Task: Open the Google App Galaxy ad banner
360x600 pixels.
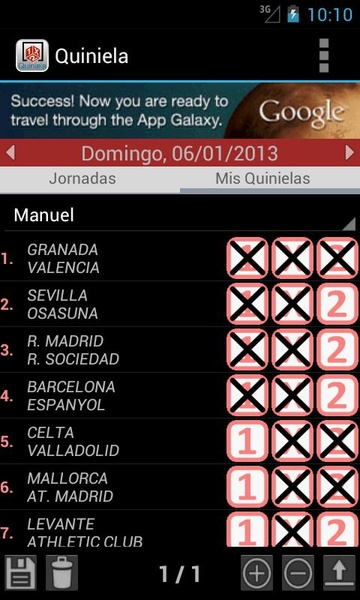Action: point(180,111)
